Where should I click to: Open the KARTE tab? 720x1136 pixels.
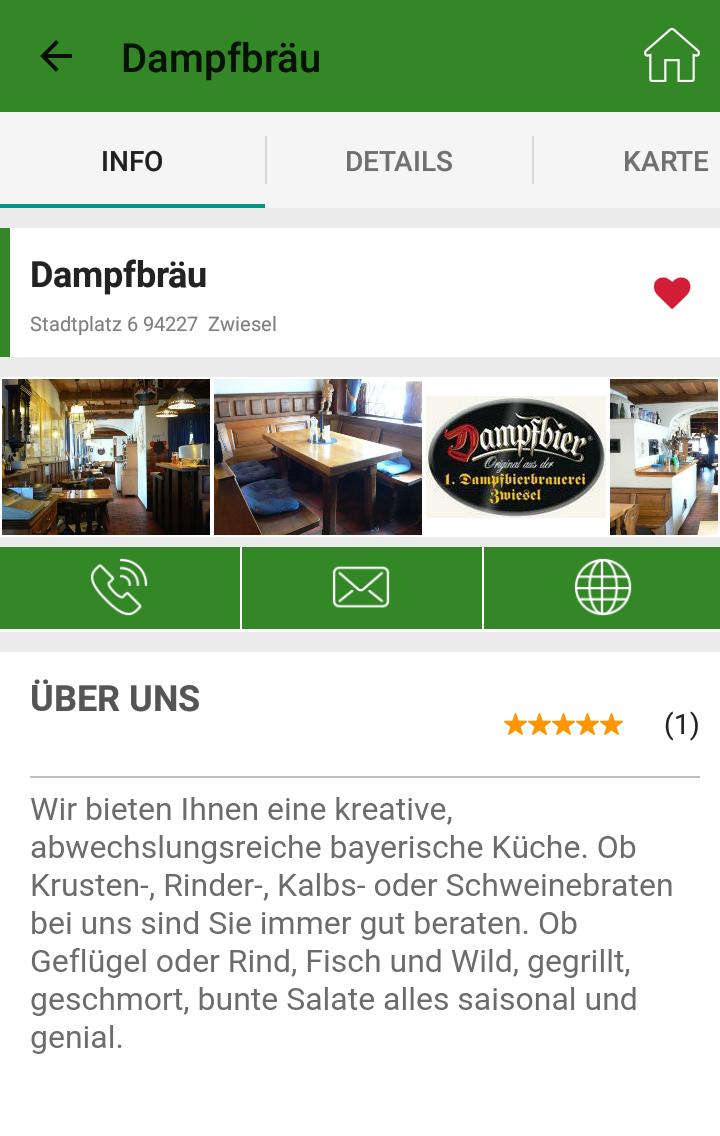pos(665,161)
